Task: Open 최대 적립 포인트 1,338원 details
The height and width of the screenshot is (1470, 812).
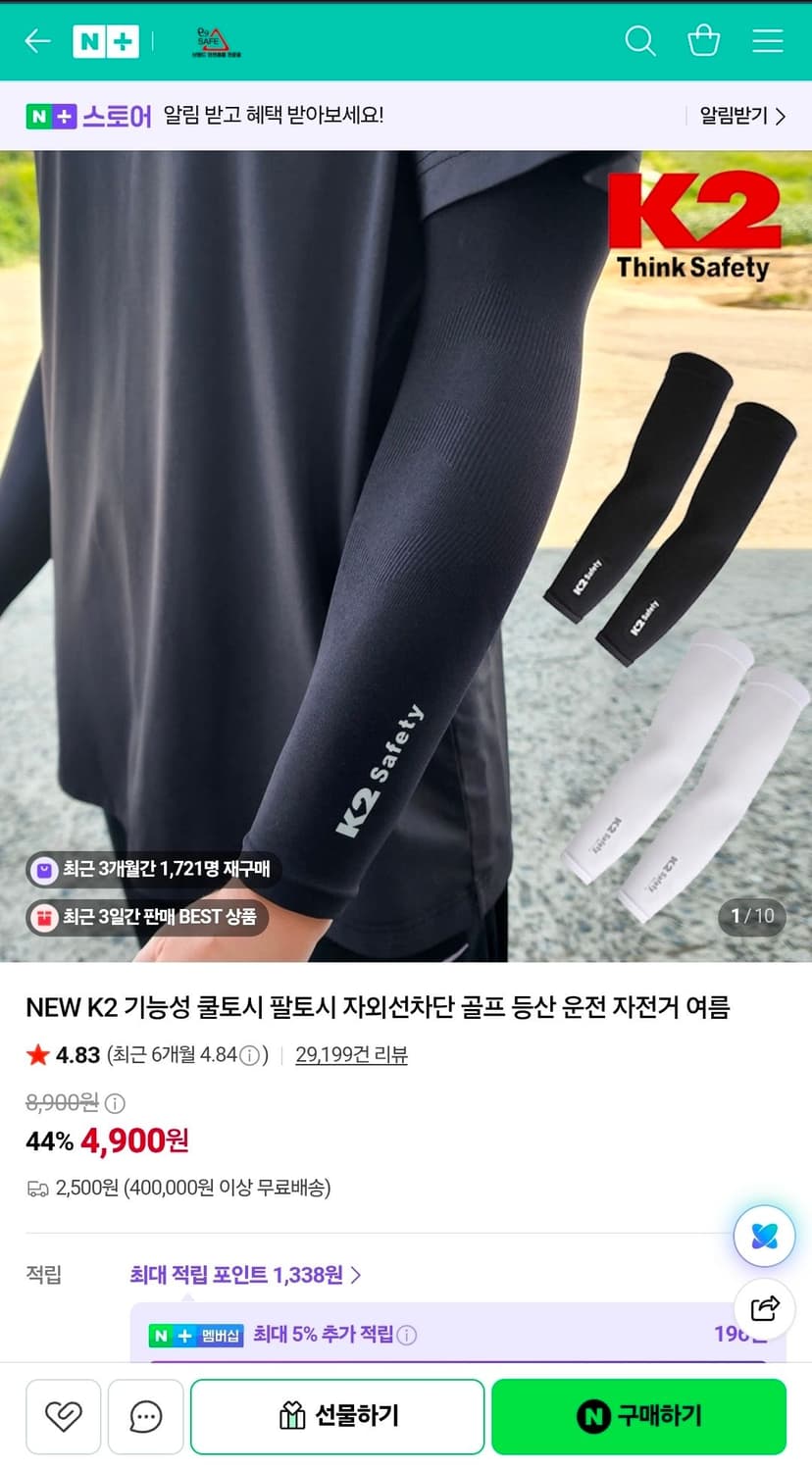Action: coord(245,1275)
